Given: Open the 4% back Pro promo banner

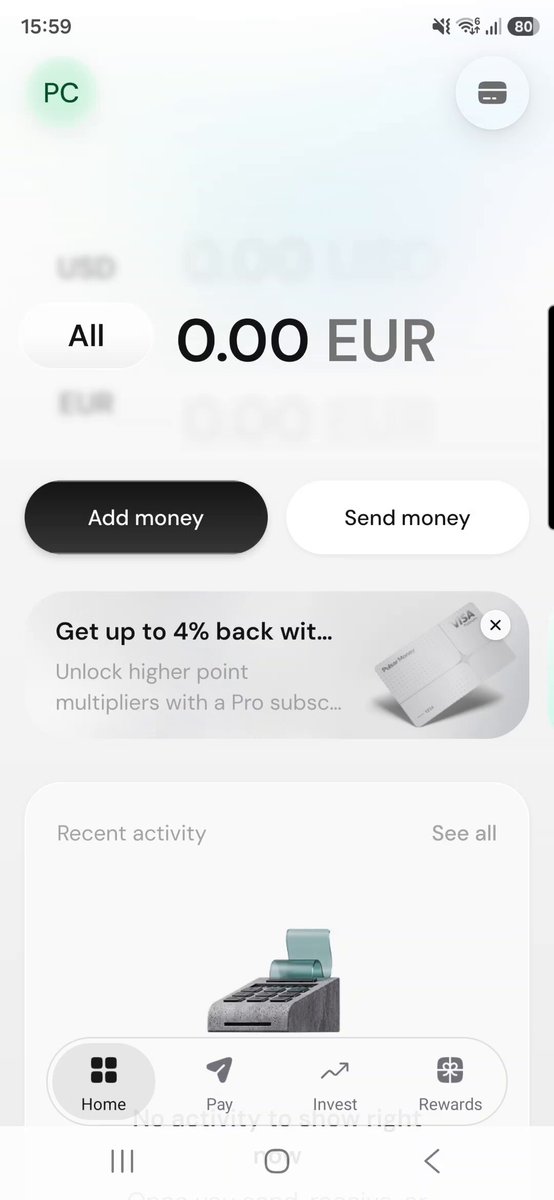Looking at the screenshot, I should coord(277,665).
